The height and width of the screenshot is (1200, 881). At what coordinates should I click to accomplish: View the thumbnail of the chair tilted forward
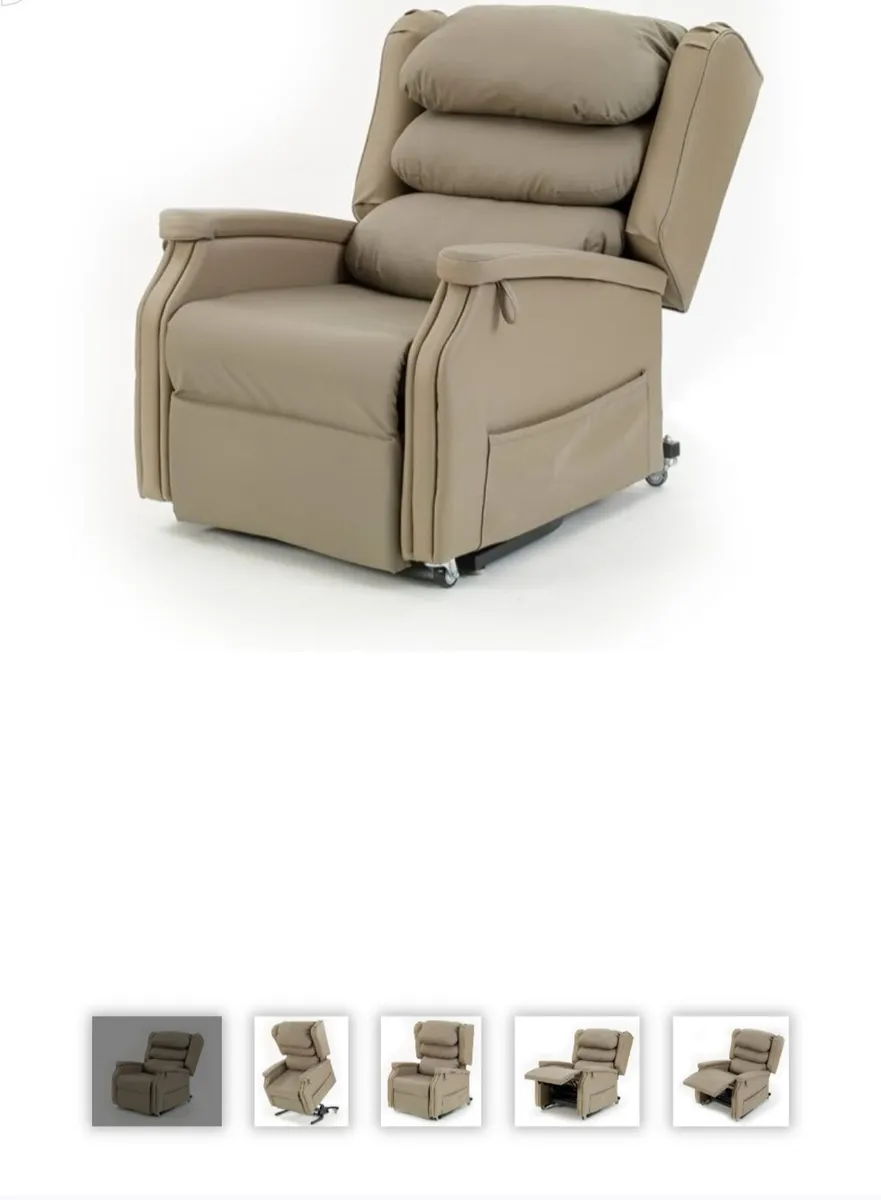301,1071
